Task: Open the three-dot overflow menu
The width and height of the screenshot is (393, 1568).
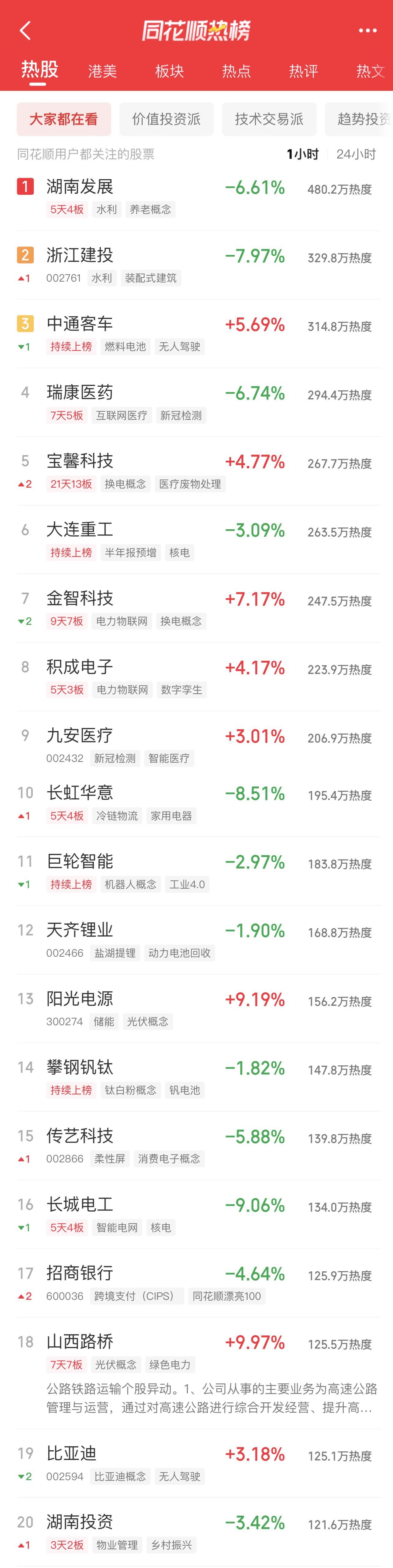Action: pyautogui.click(x=368, y=30)
